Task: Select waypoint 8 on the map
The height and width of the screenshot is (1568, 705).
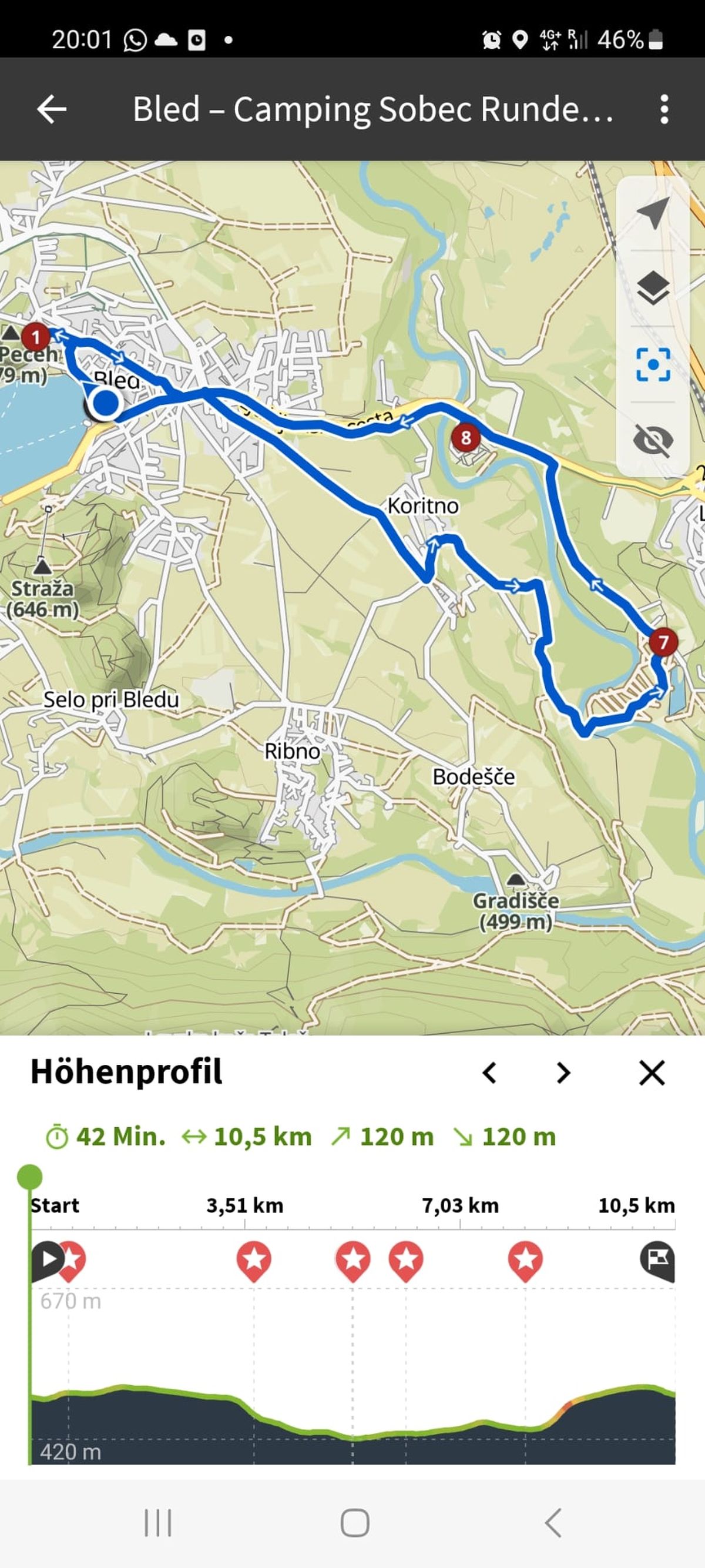Action: tap(465, 438)
